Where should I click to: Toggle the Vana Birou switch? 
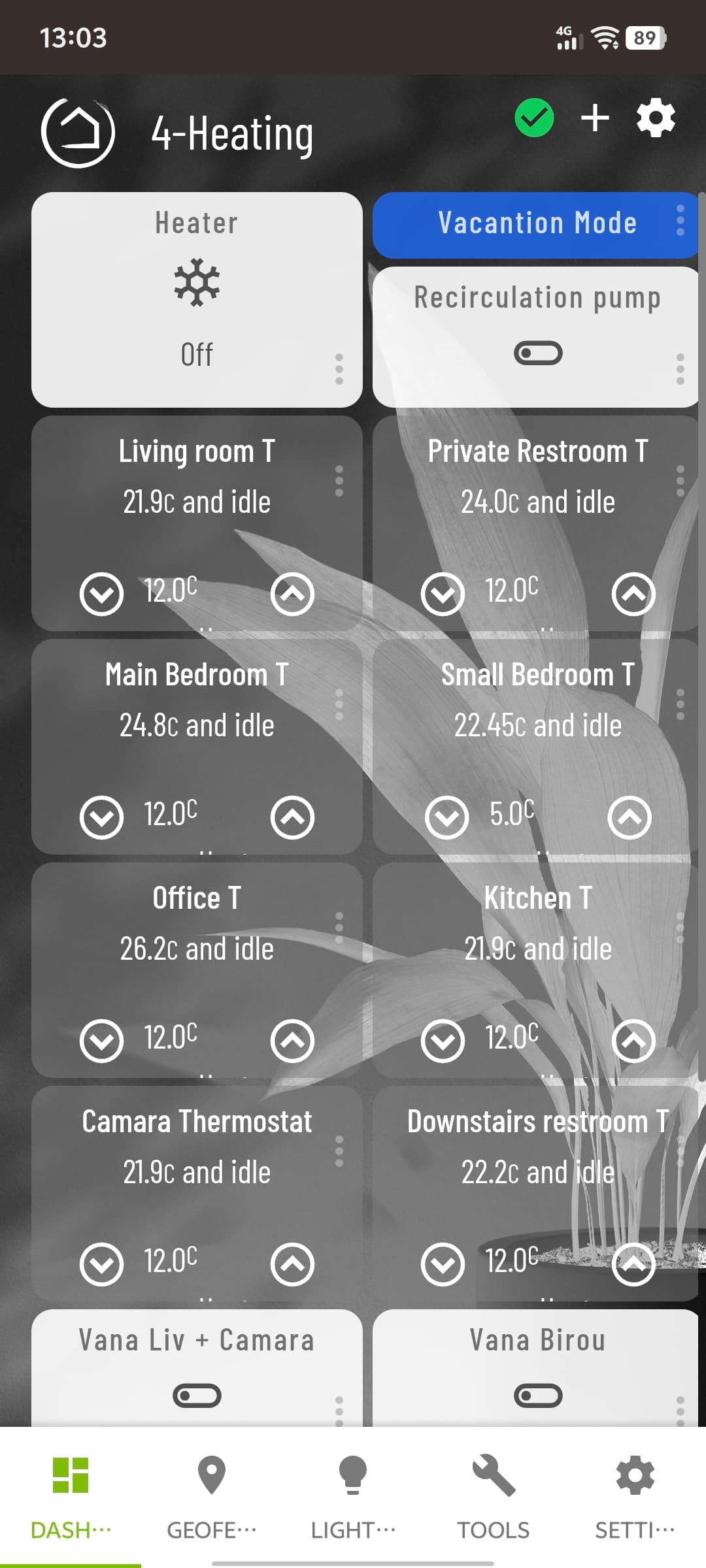[538, 1396]
